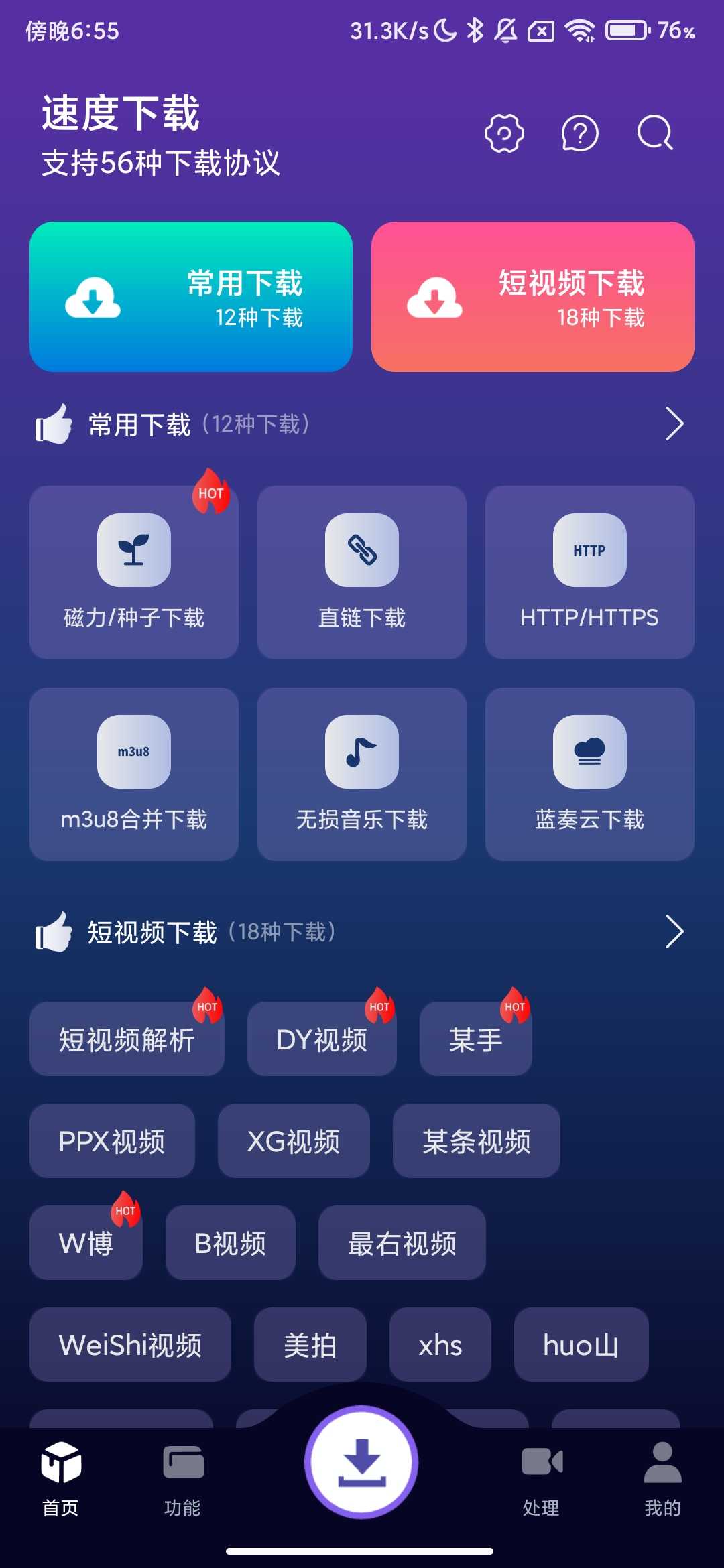This screenshot has width=724, height=1568.
Task: Open the help question mark icon
Action: (579, 132)
